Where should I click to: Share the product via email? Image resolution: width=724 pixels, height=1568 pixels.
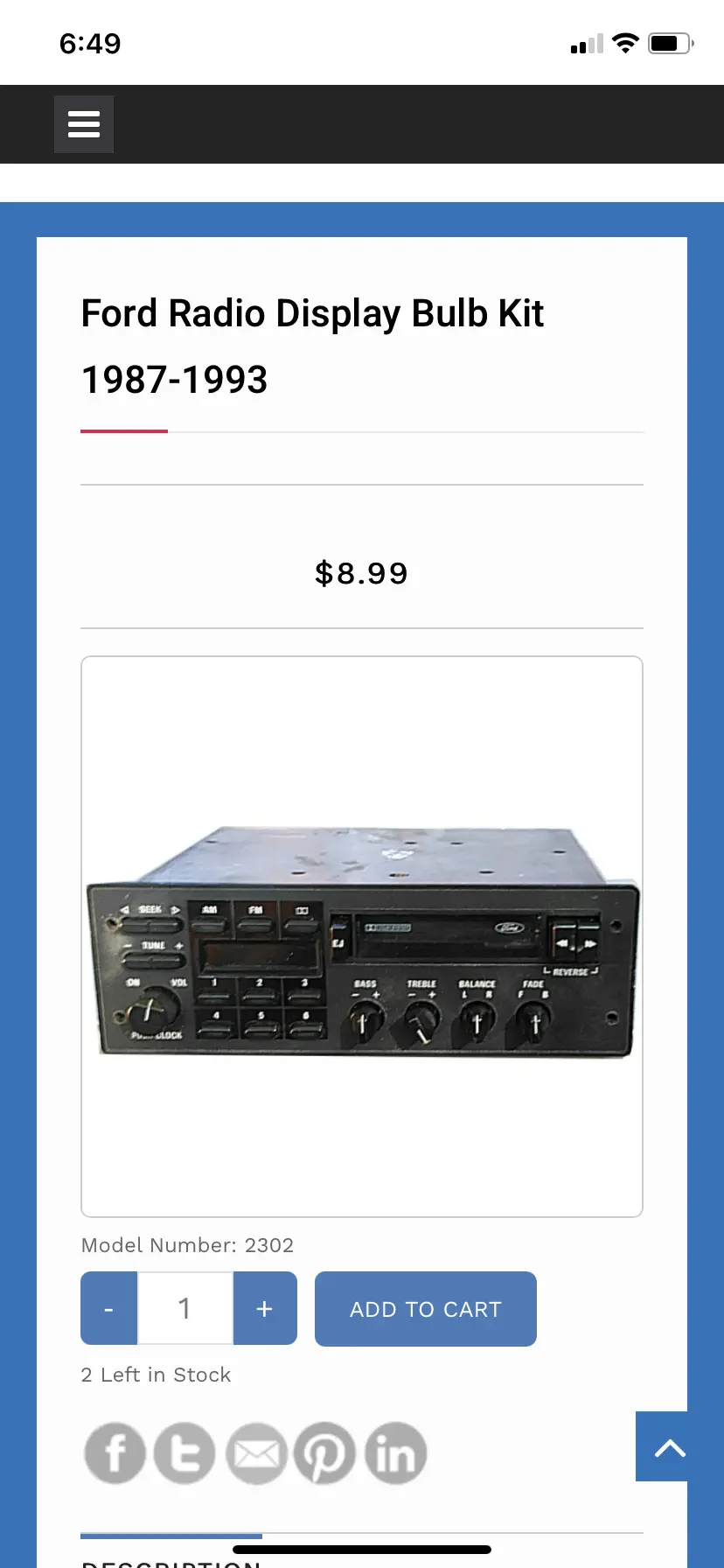click(255, 1453)
